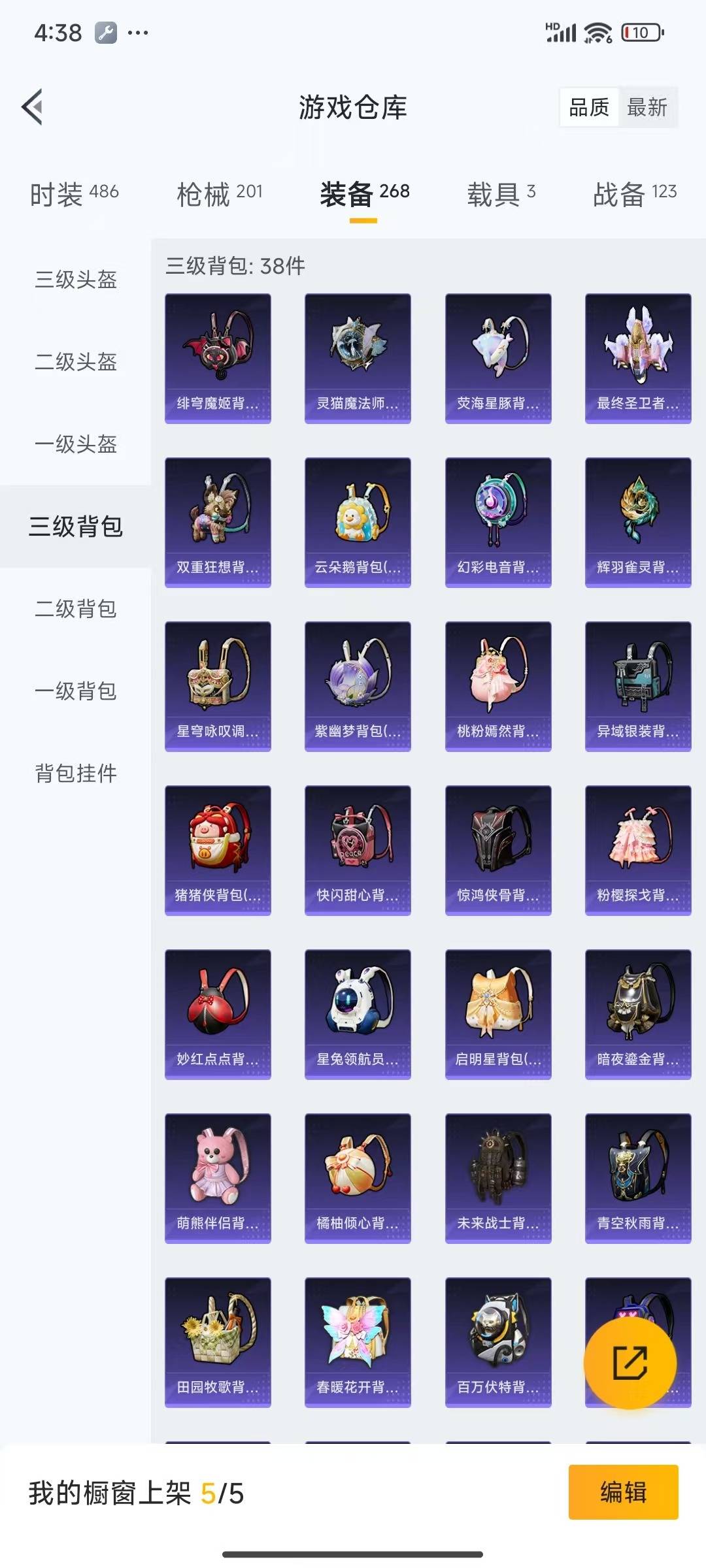This screenshot has width=706, height=1568.
Task: Switch to the 枪械 tab
Action: [220, 194]
